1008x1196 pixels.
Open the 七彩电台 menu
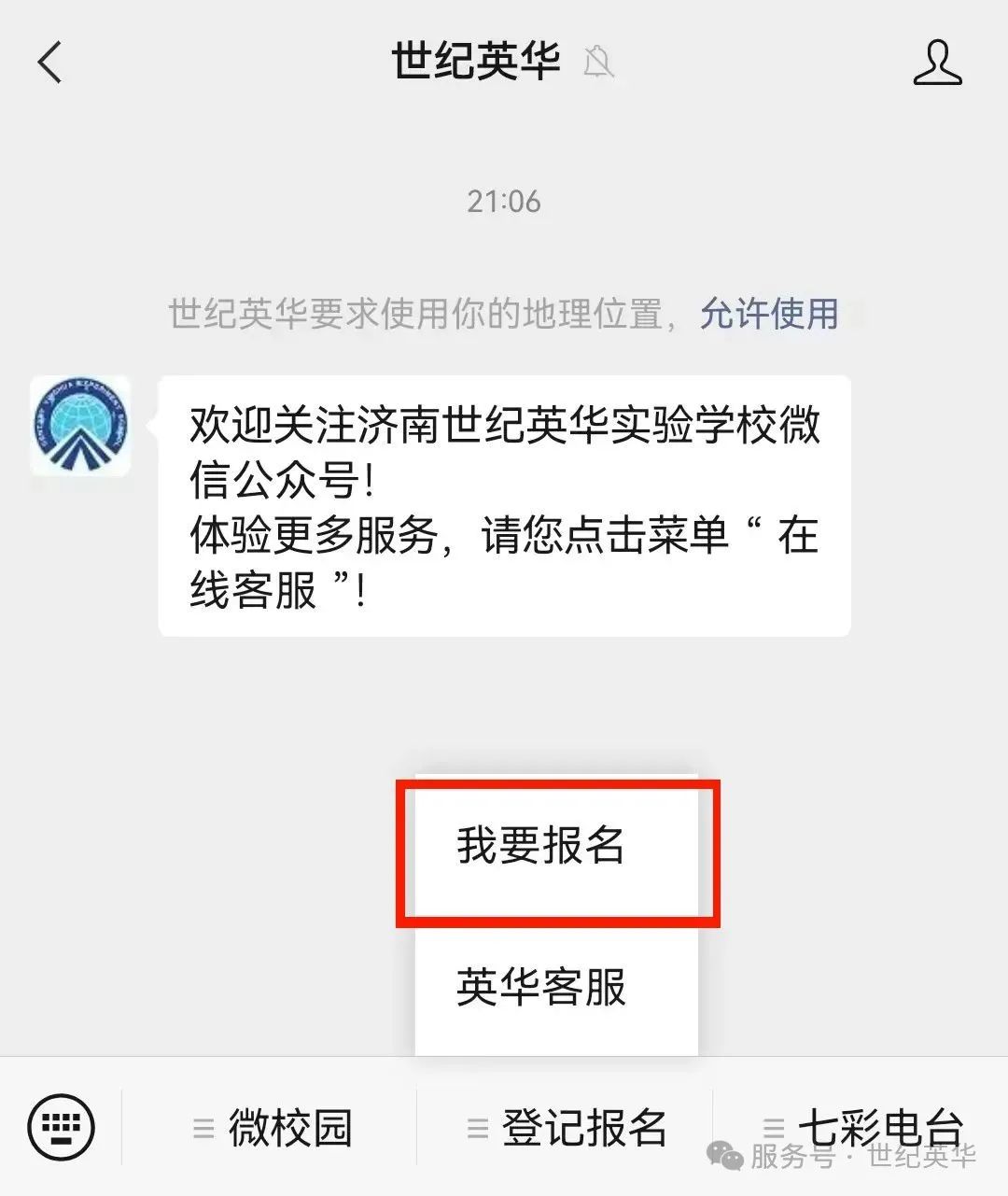pos(862,1126)
